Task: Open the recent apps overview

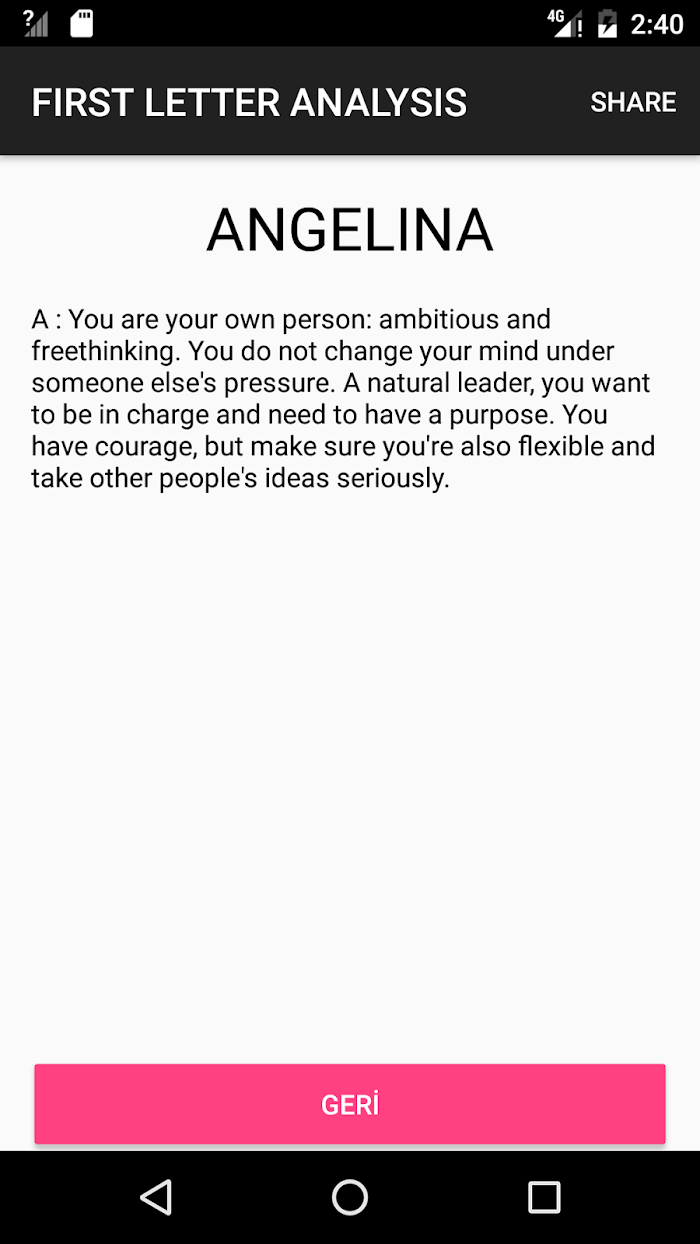Action: [x=544, y=1197]
